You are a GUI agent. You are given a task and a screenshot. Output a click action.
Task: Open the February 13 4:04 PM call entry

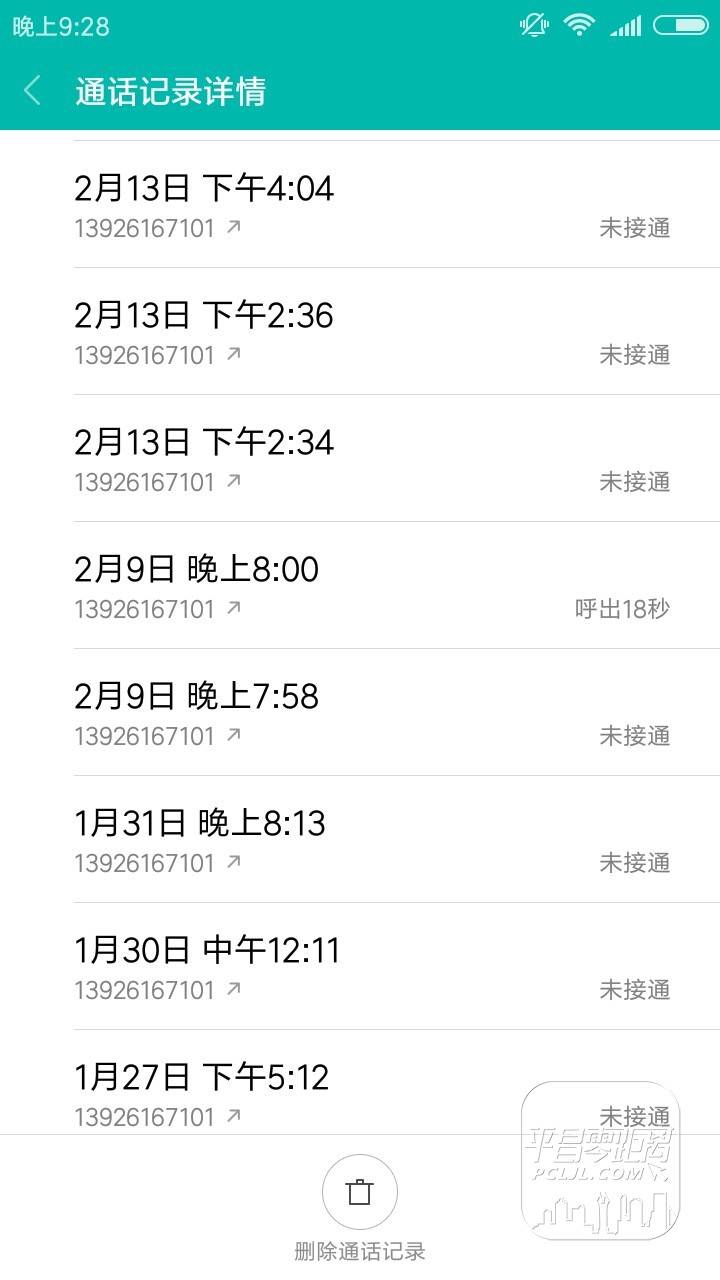[360, 205]
